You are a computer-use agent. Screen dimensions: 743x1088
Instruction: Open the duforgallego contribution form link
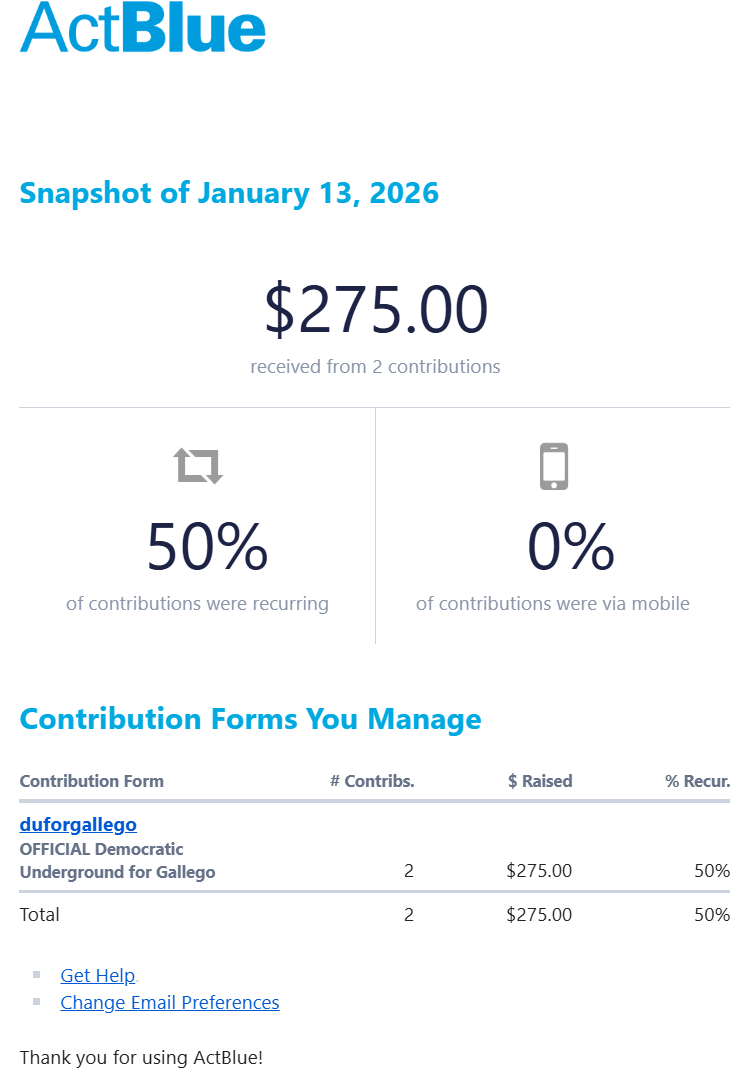click(x=78, y=825)
